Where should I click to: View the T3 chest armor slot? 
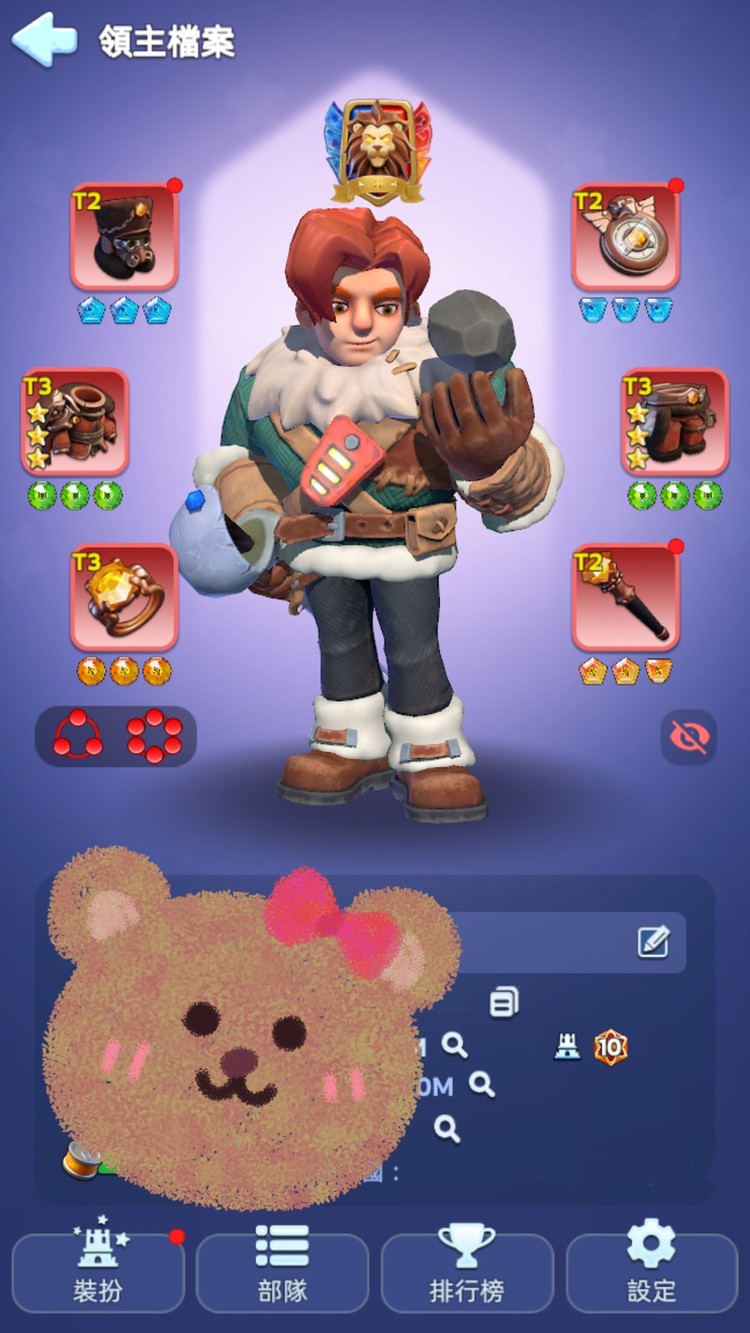(x=76, y=421)
